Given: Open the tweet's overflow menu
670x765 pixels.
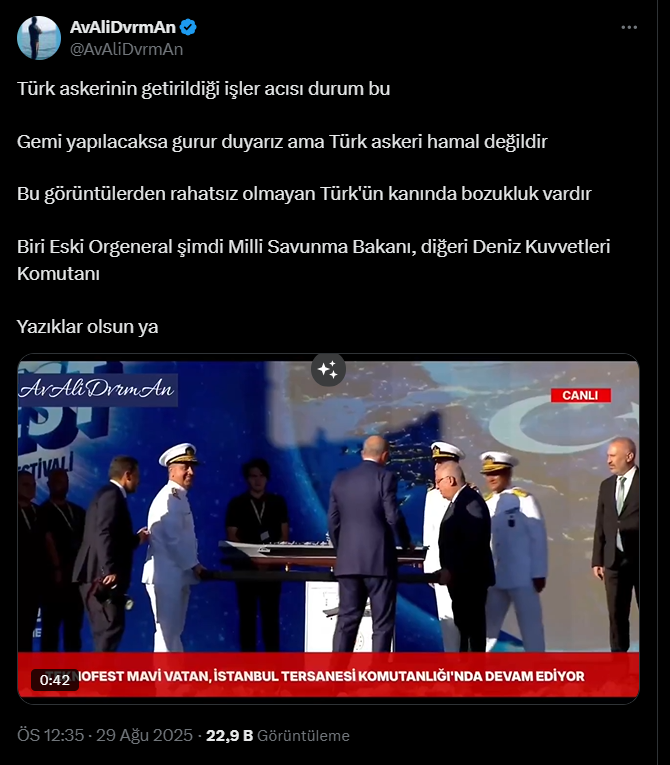Looking at the screenshot, I should click(628, 28).
